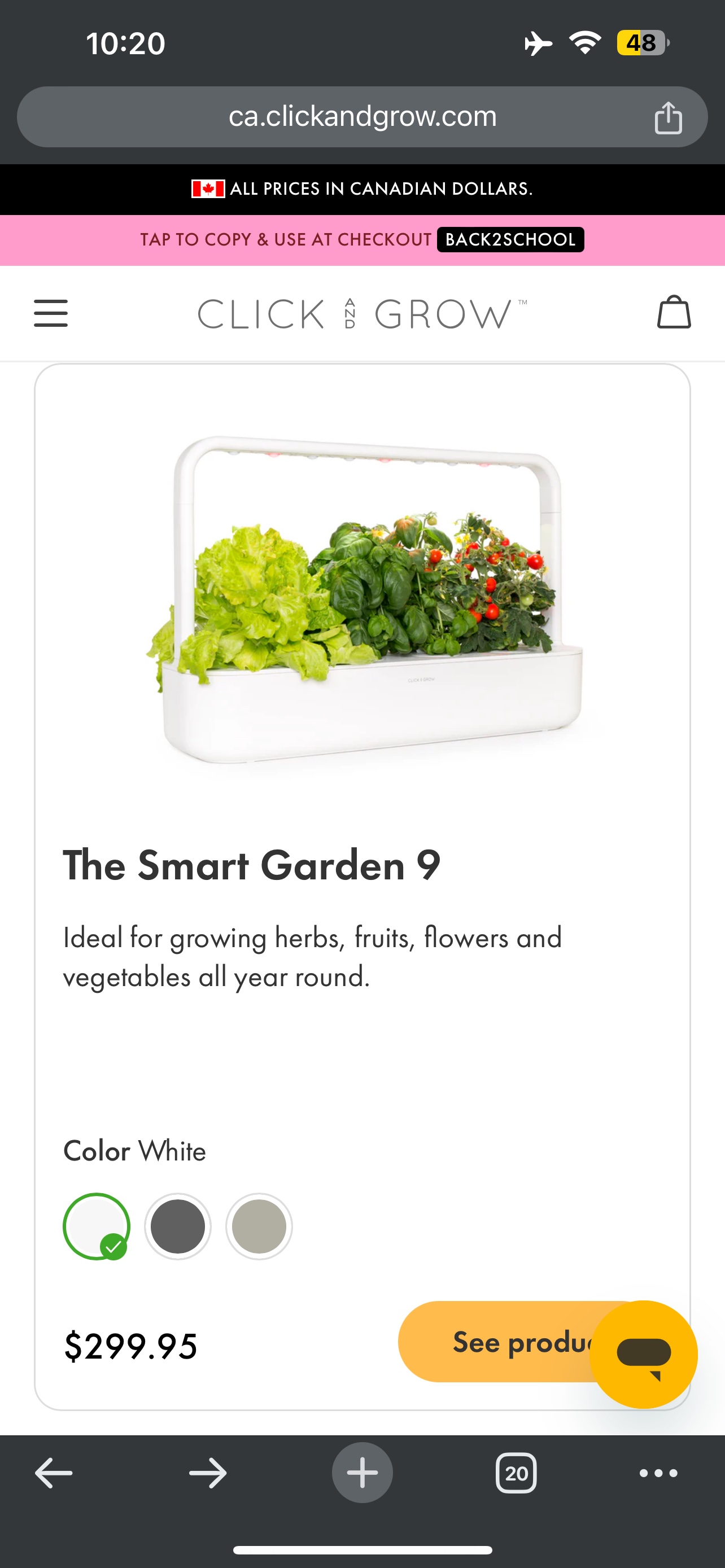Open the browser's three-dot menu
The width and height of the screenshot is (725, 1568).
[x=658, y=1473]
